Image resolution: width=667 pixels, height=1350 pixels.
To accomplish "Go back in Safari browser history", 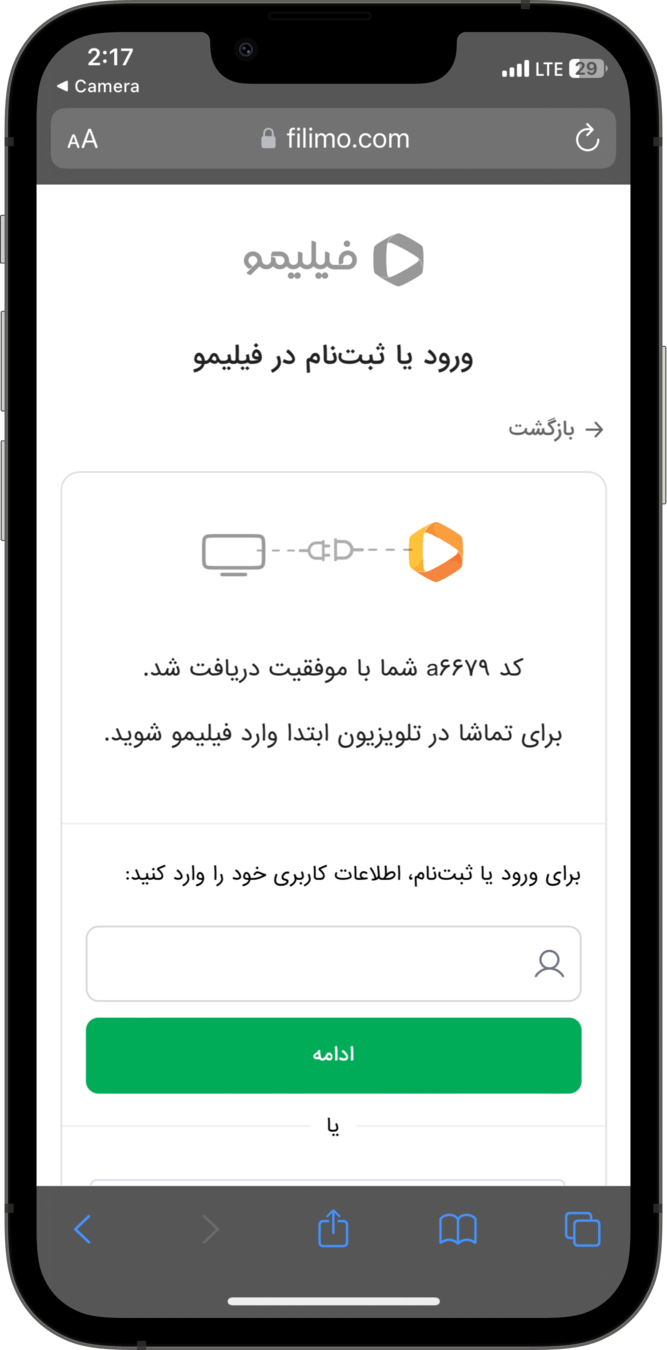I will tap(83, 1229).
